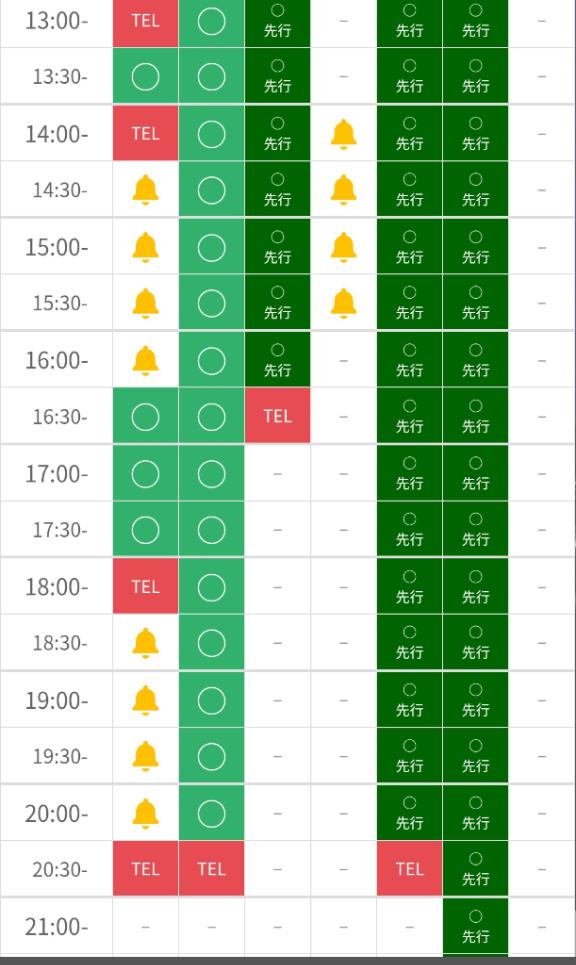The width and height of the screenshot is (576, 965).
Task: Book the light-green circle slot at 15:00
Action: [x=212, y=247]
